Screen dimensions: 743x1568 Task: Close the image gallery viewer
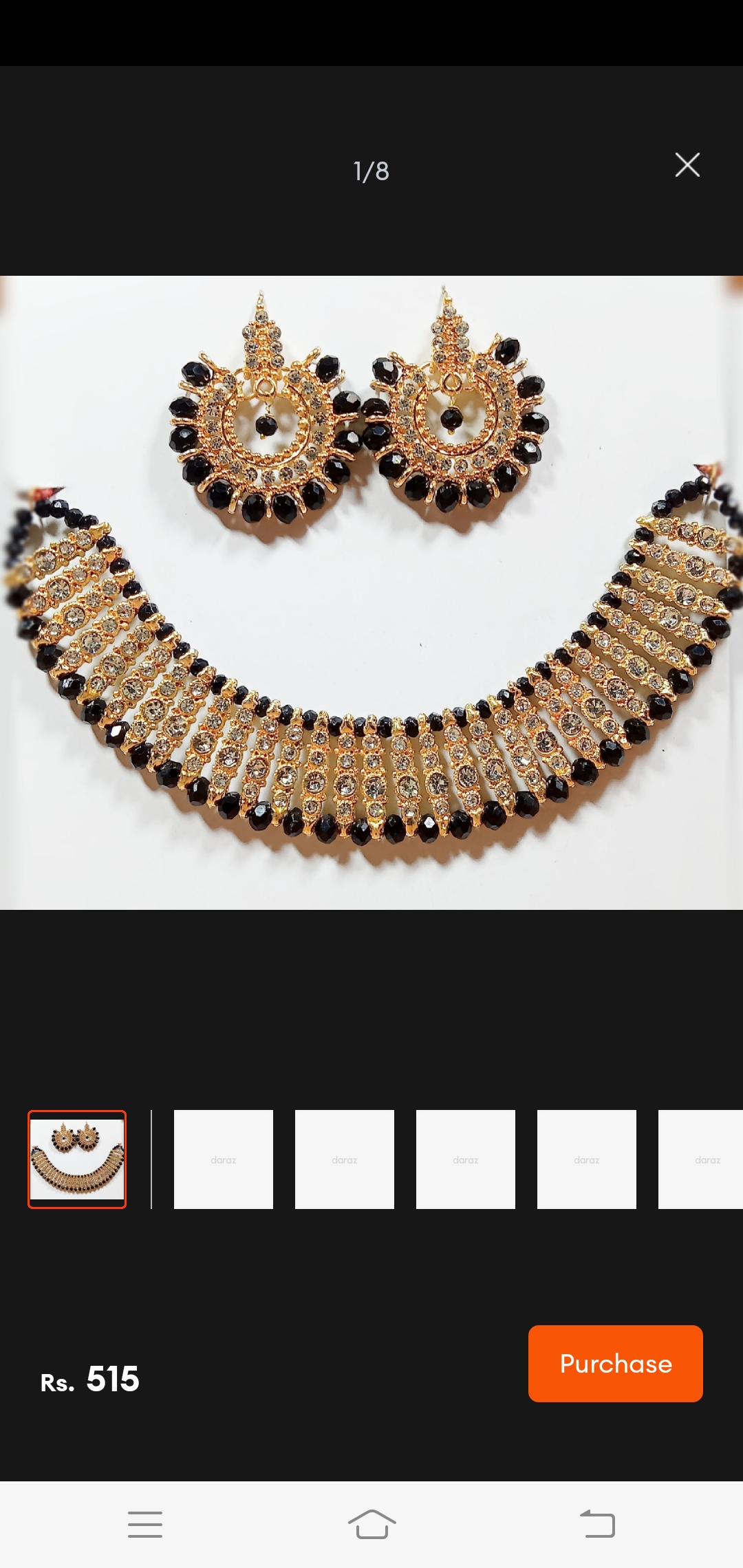[687, 165]
